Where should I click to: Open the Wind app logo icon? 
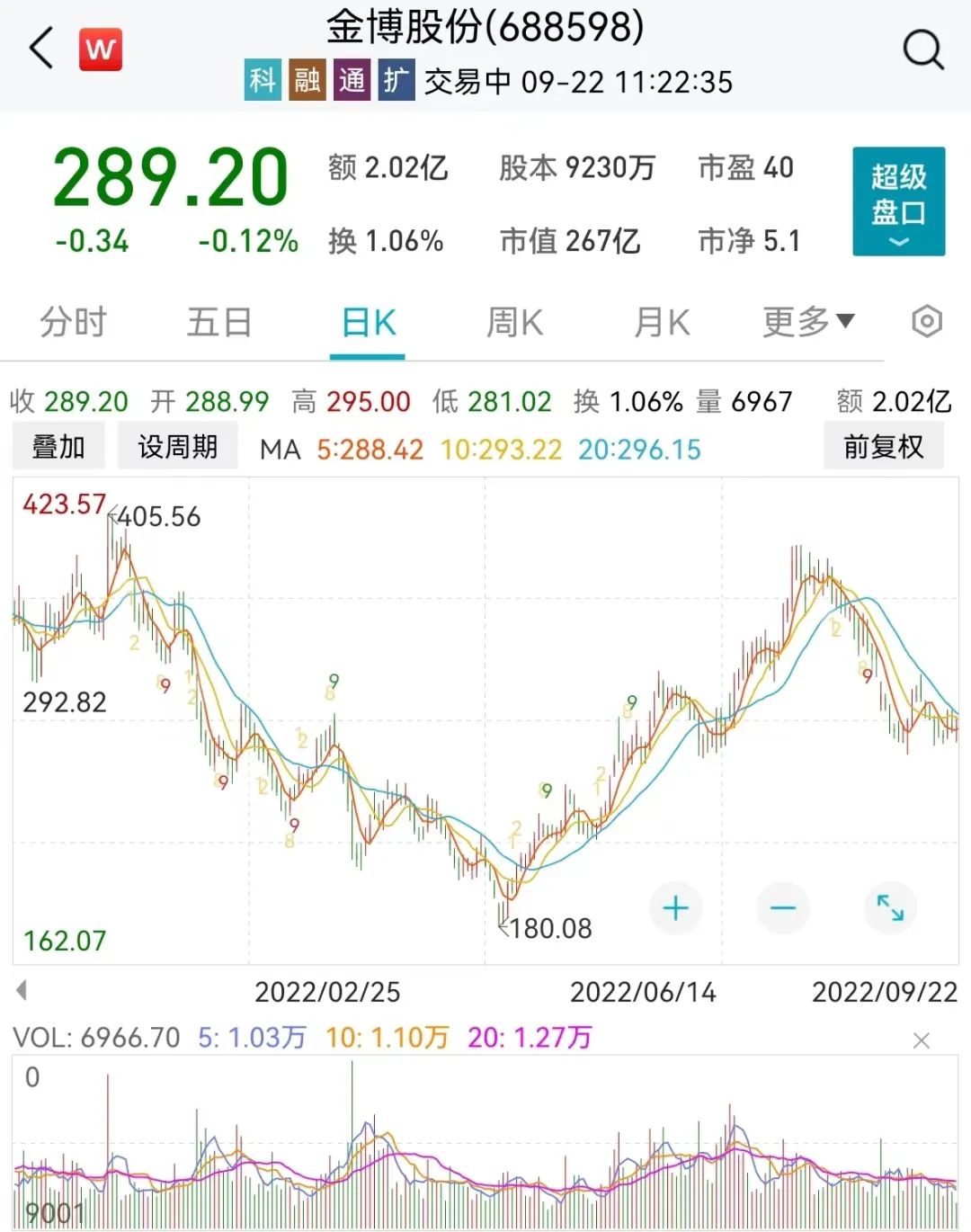pyautogui.click(x=101, y=49)
